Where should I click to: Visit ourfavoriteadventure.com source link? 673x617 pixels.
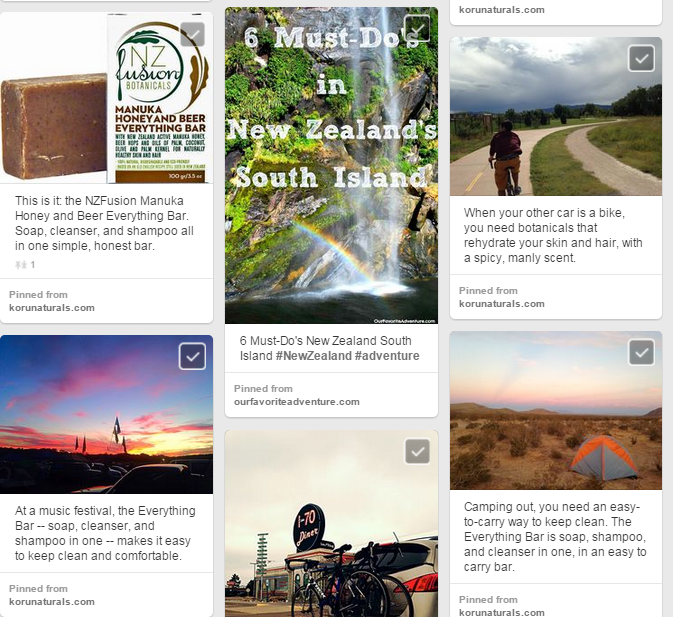296,401
